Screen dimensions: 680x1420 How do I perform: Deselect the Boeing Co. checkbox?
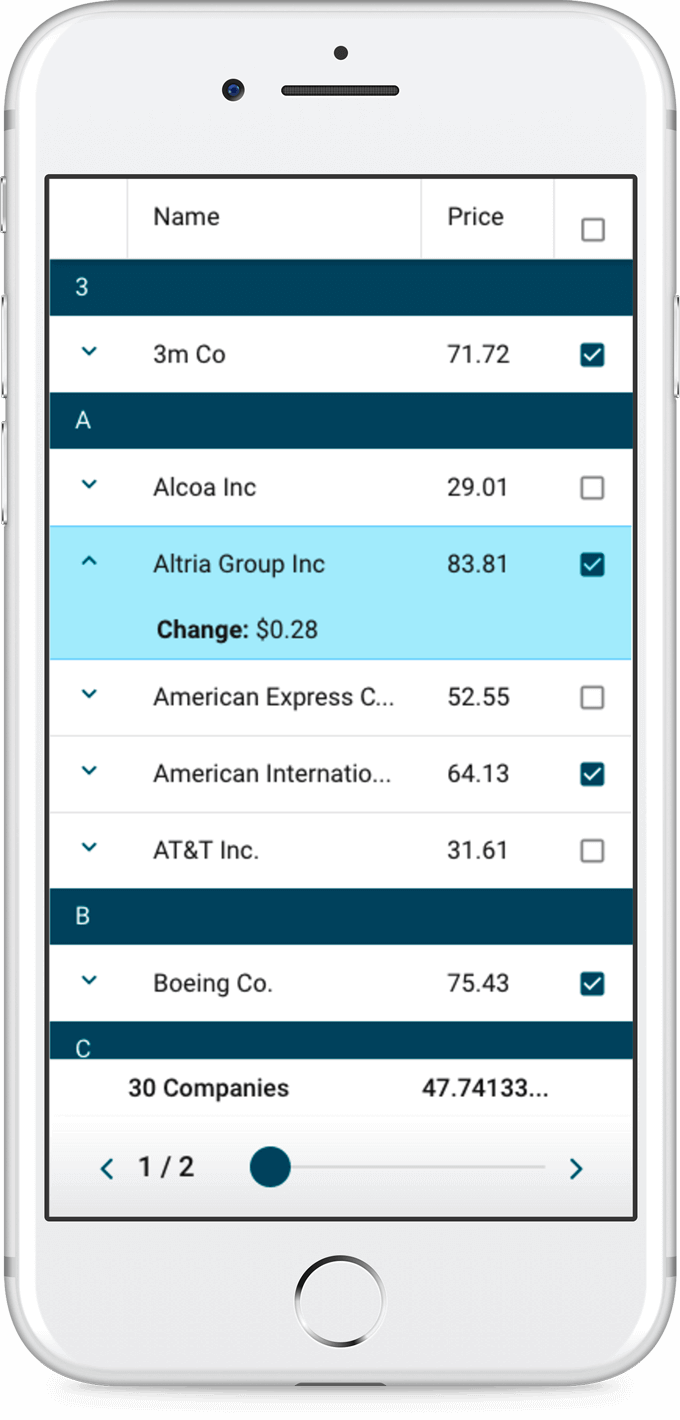(x=593, y=984)
